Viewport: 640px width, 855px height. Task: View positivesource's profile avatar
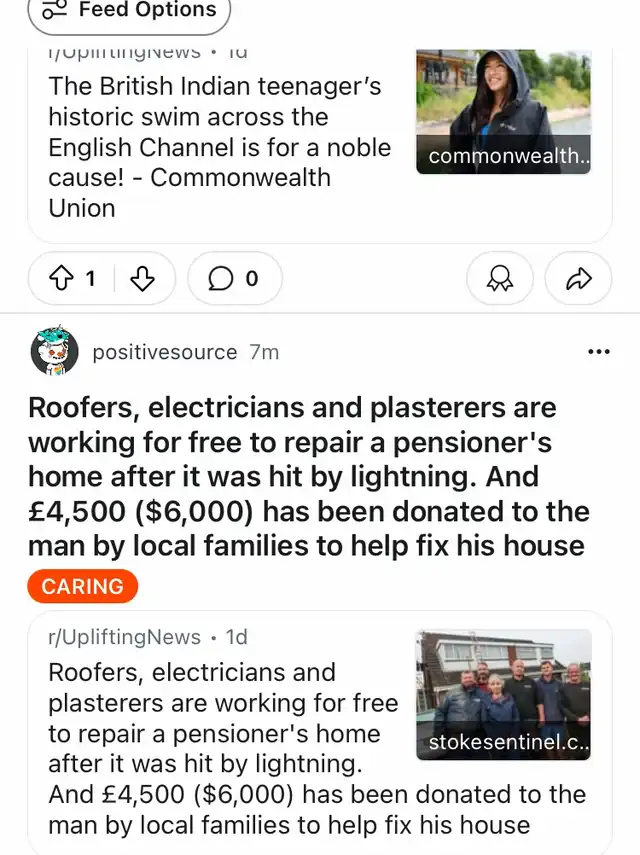click(54, 352)
